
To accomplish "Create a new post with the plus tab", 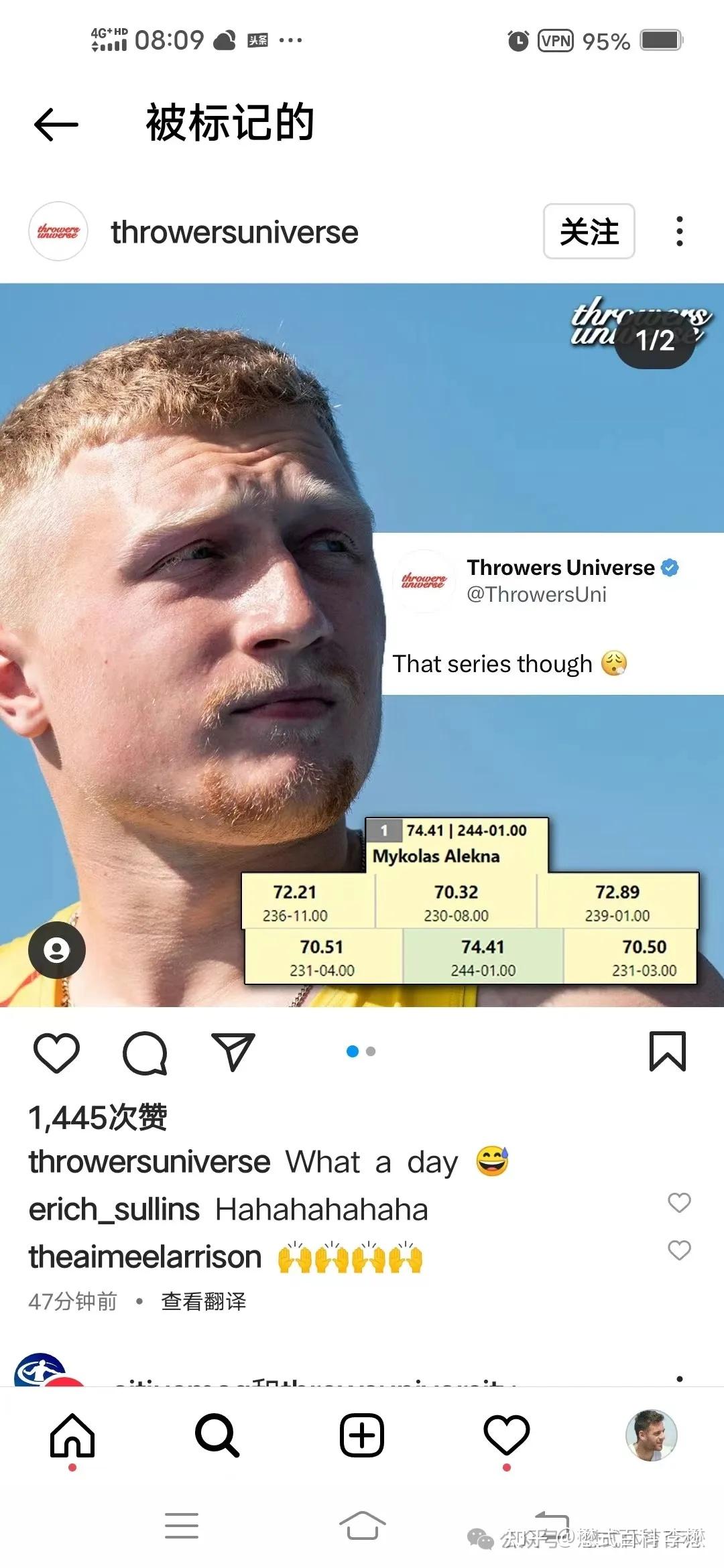I will 362,1435.
